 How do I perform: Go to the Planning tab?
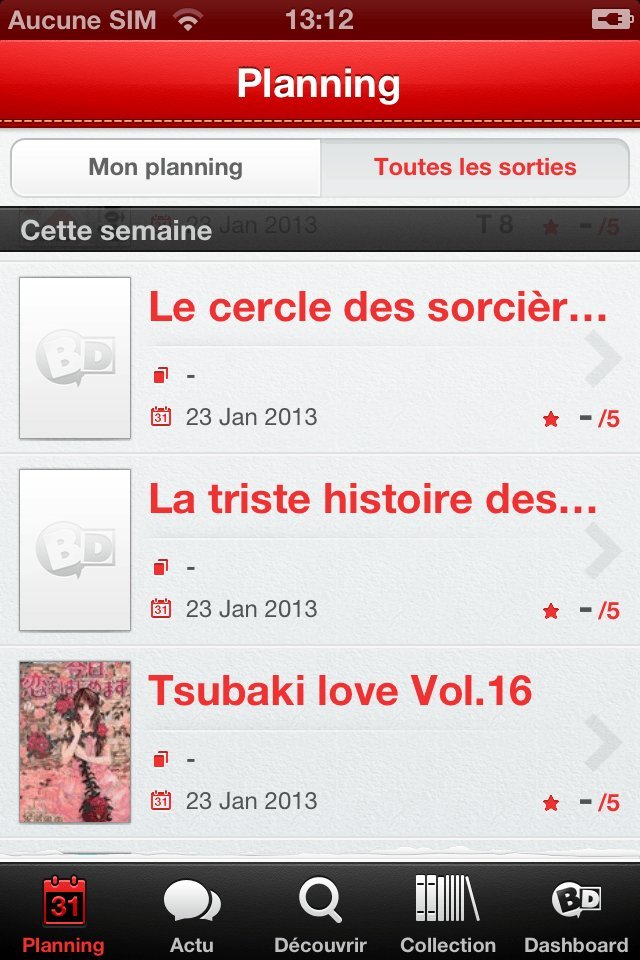pyautogui.click(x=63, y=913)
